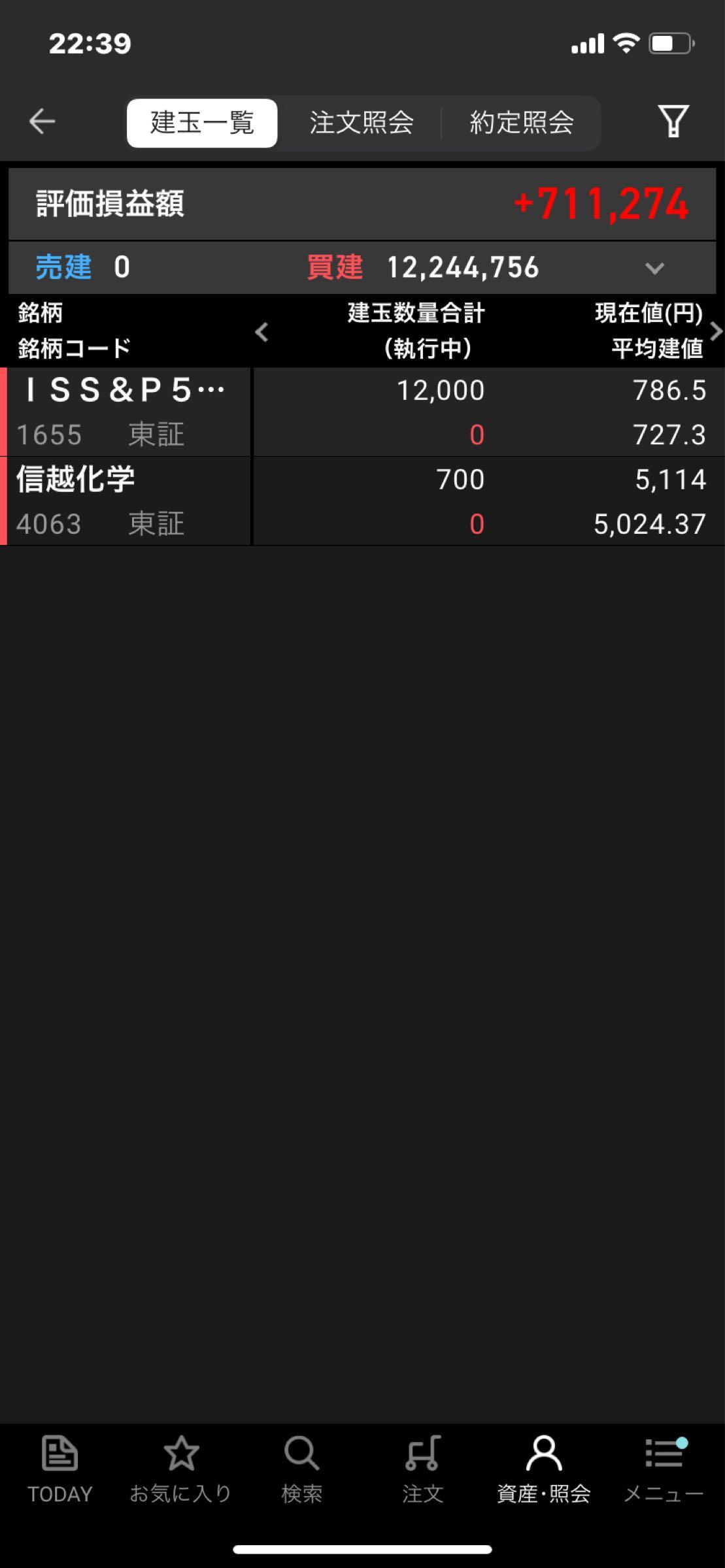Go to the TODAY tab

59,1469
